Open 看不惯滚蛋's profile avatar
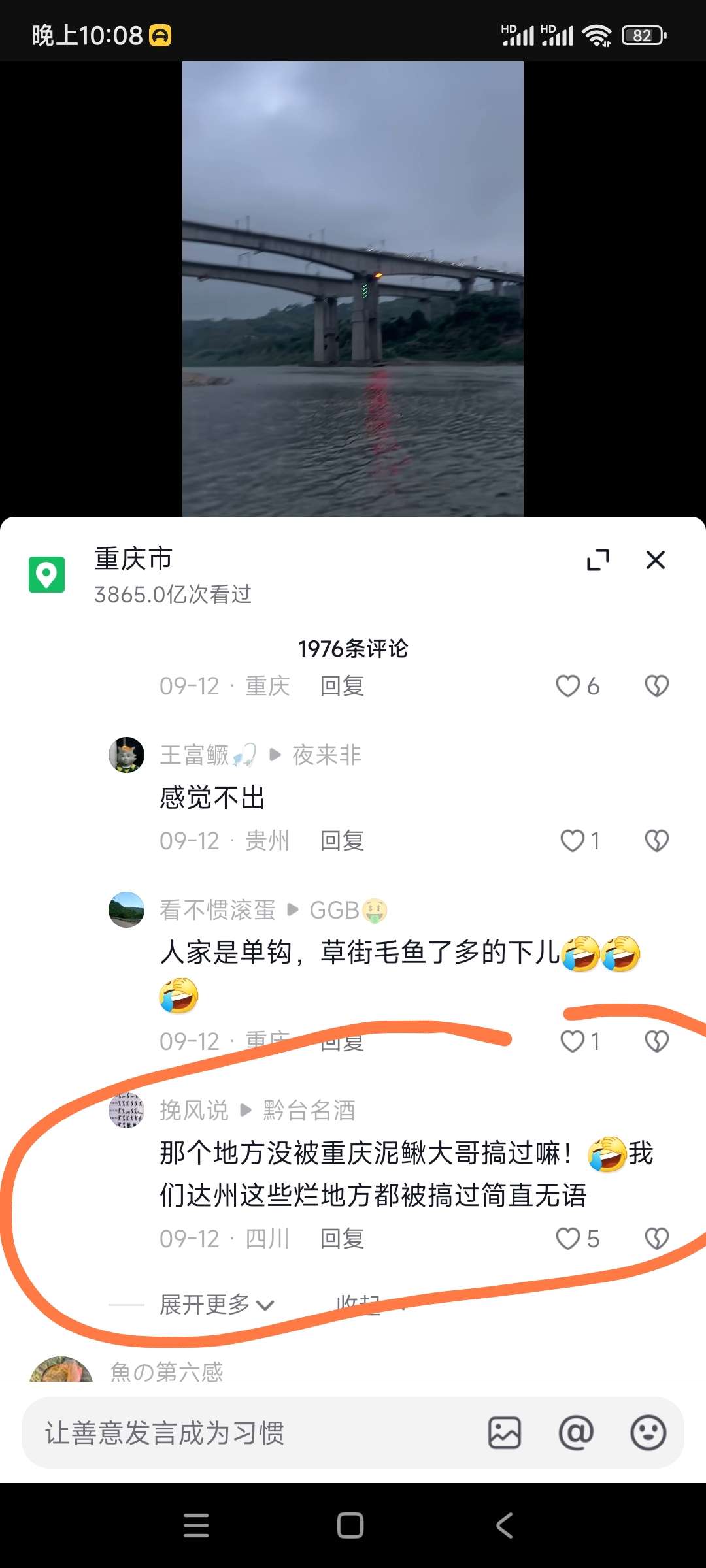The image size is (706, 1568). (126, 909)
